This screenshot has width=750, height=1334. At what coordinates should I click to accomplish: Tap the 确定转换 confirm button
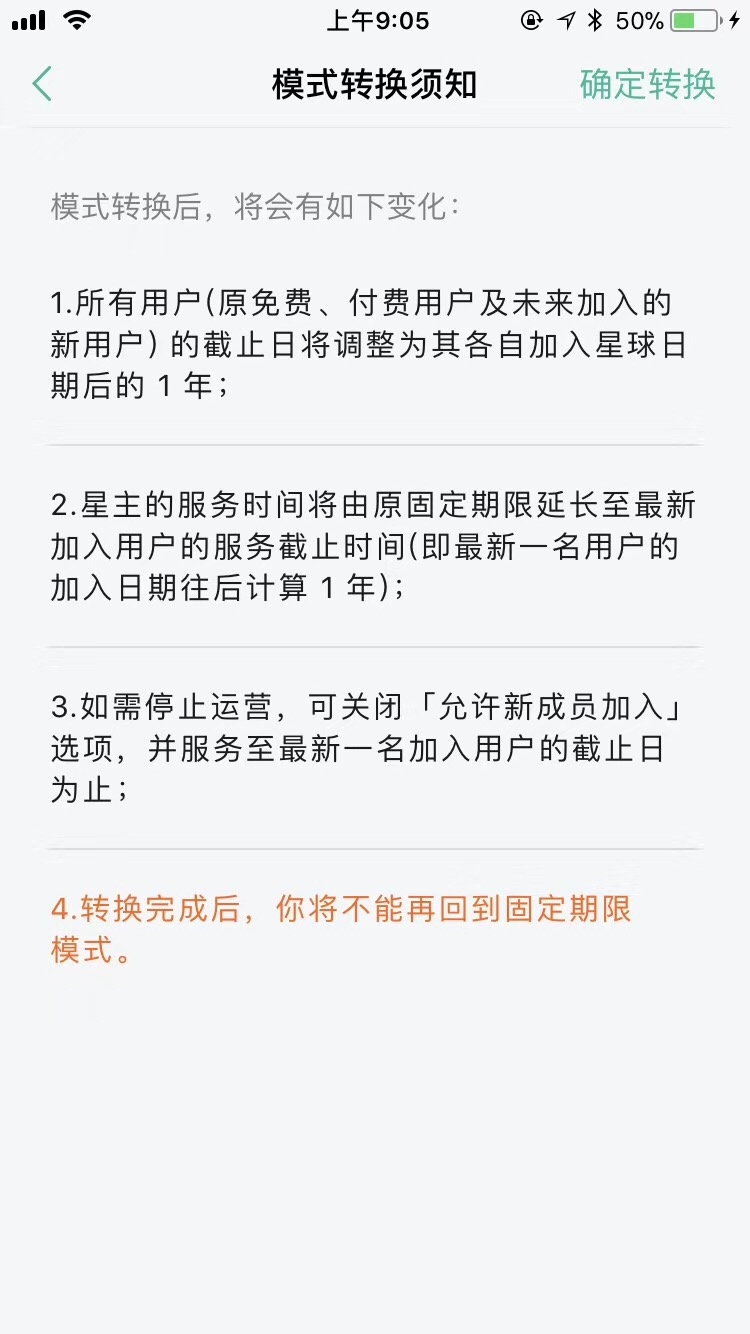646,85
